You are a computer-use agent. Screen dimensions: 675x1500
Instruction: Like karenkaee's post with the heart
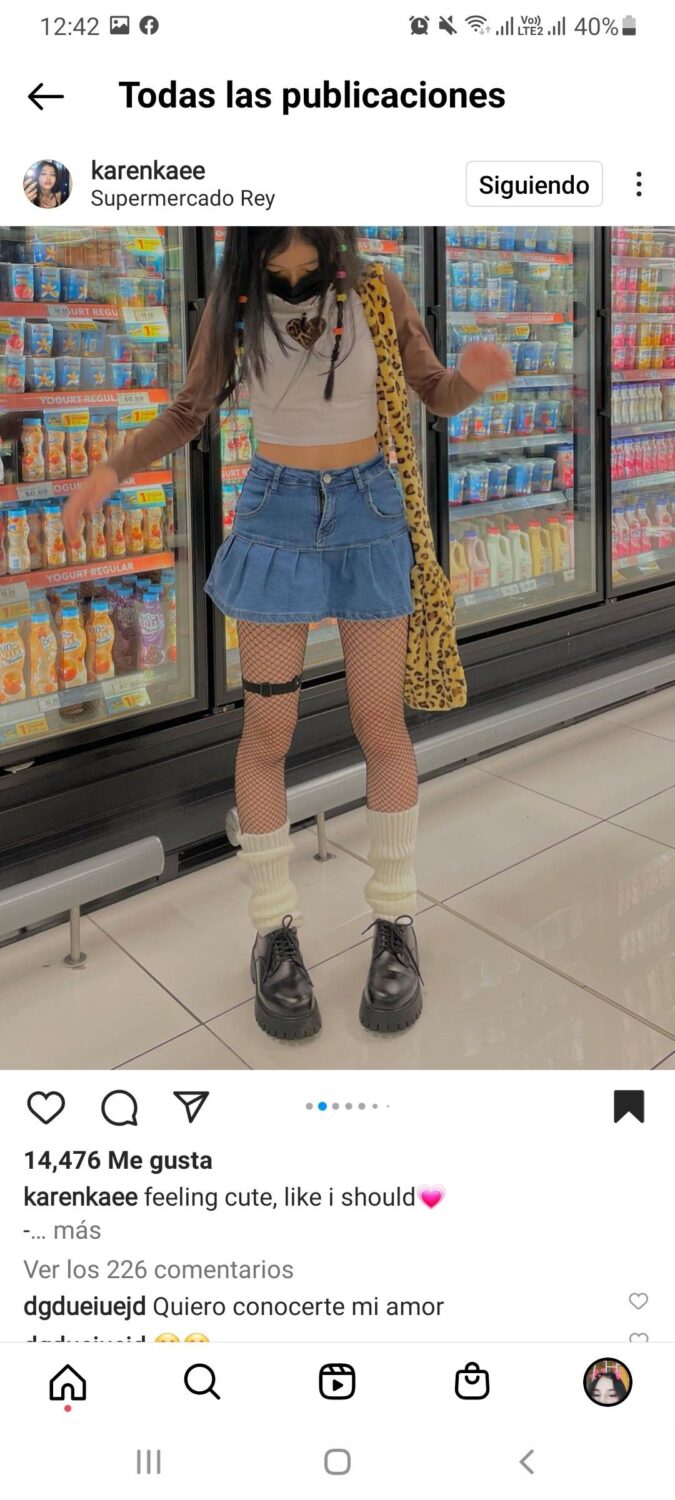coord(46,1107)
